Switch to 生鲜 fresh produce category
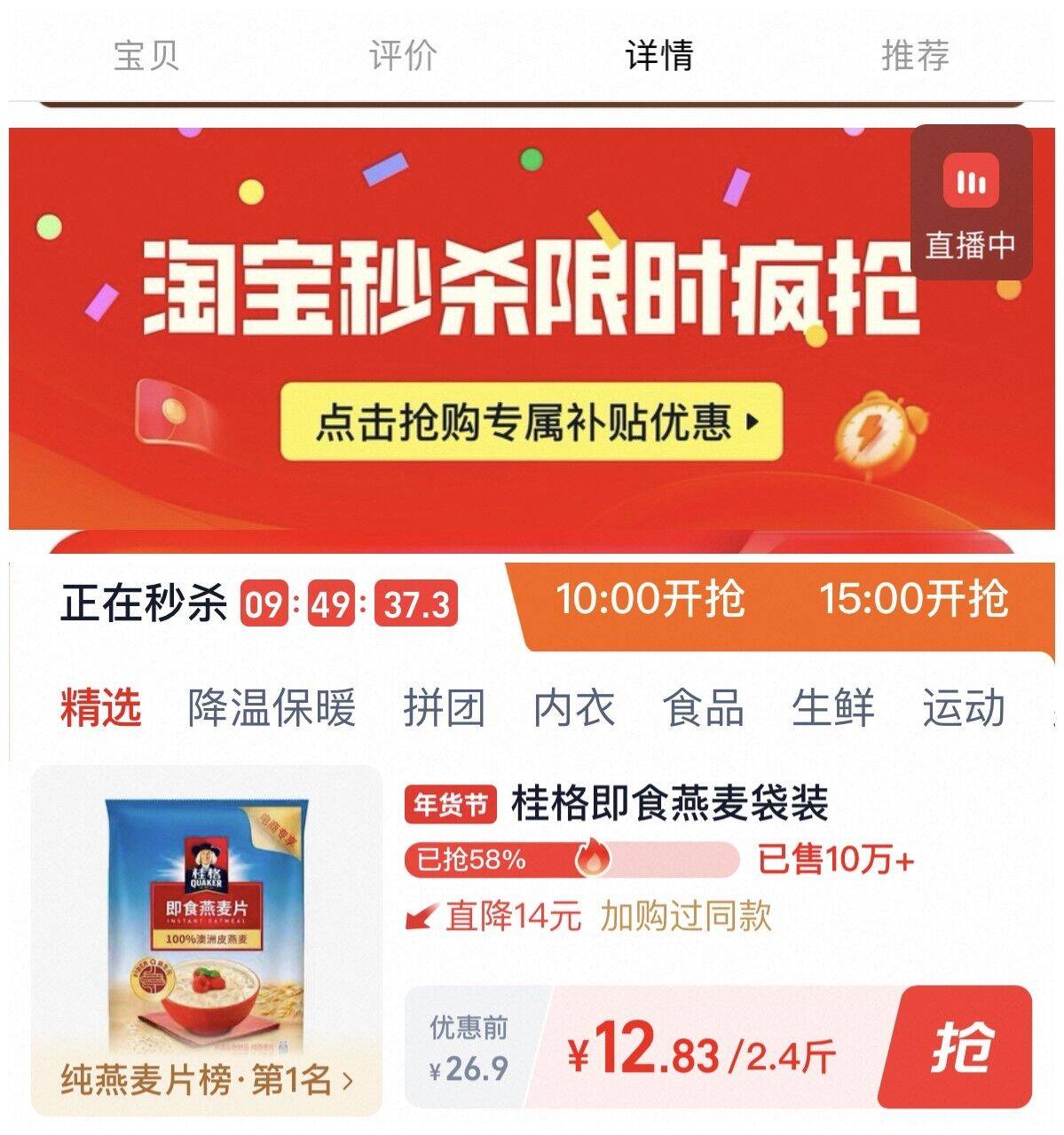Viewport: 1064px width, 1135px height. pos(832,707)
